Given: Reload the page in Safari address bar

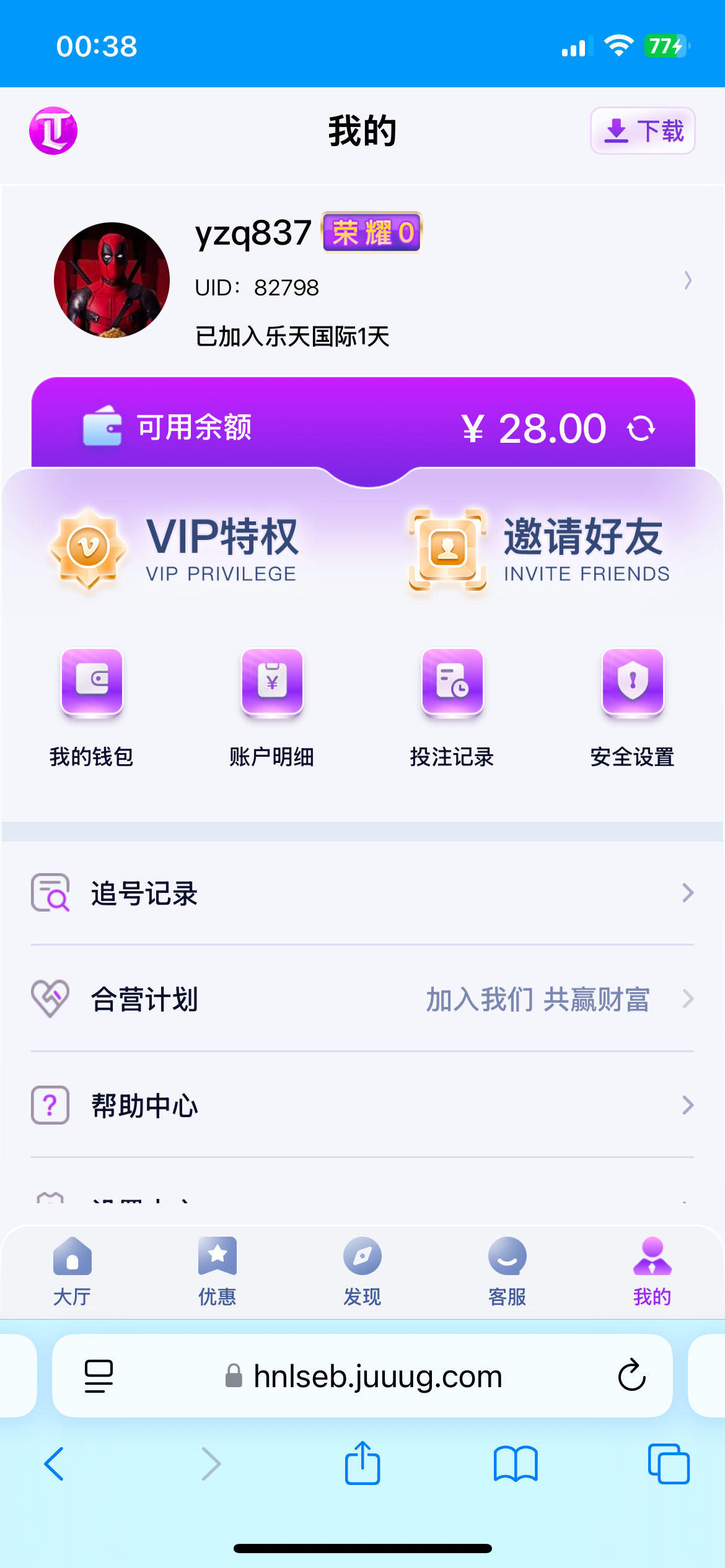Looking at the screenshot, I should click(631, 1375).
